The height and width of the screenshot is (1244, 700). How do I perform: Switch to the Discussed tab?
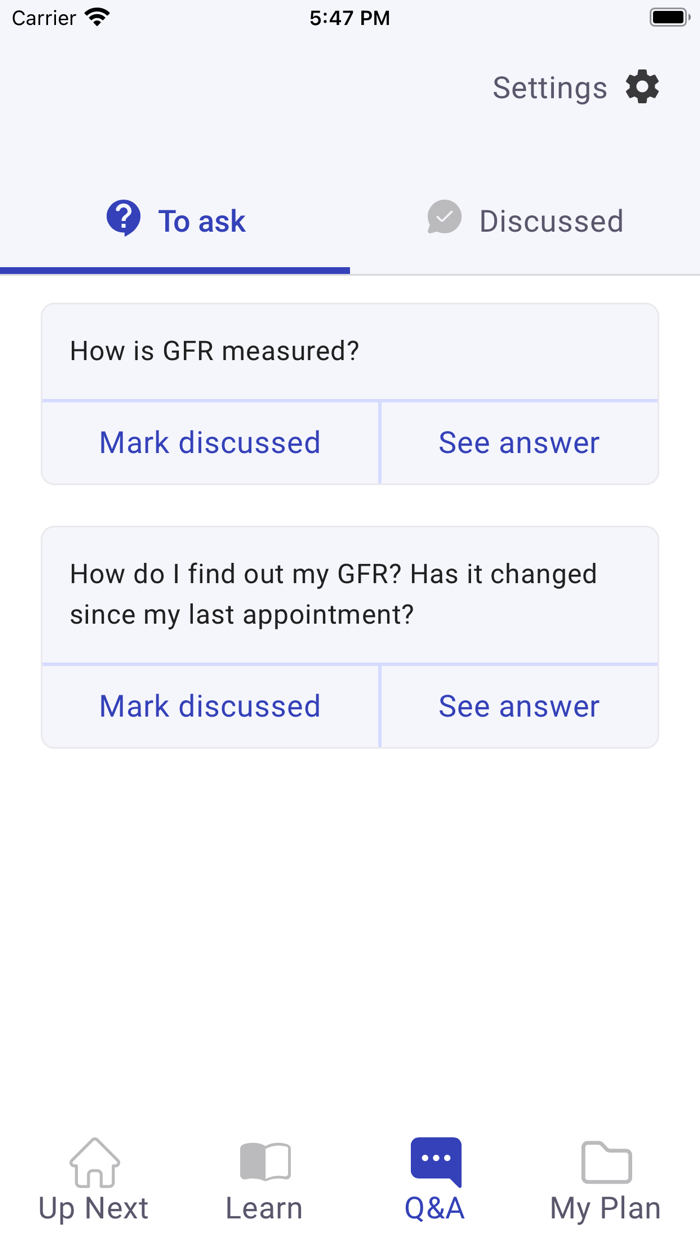(x=525, y=220)
